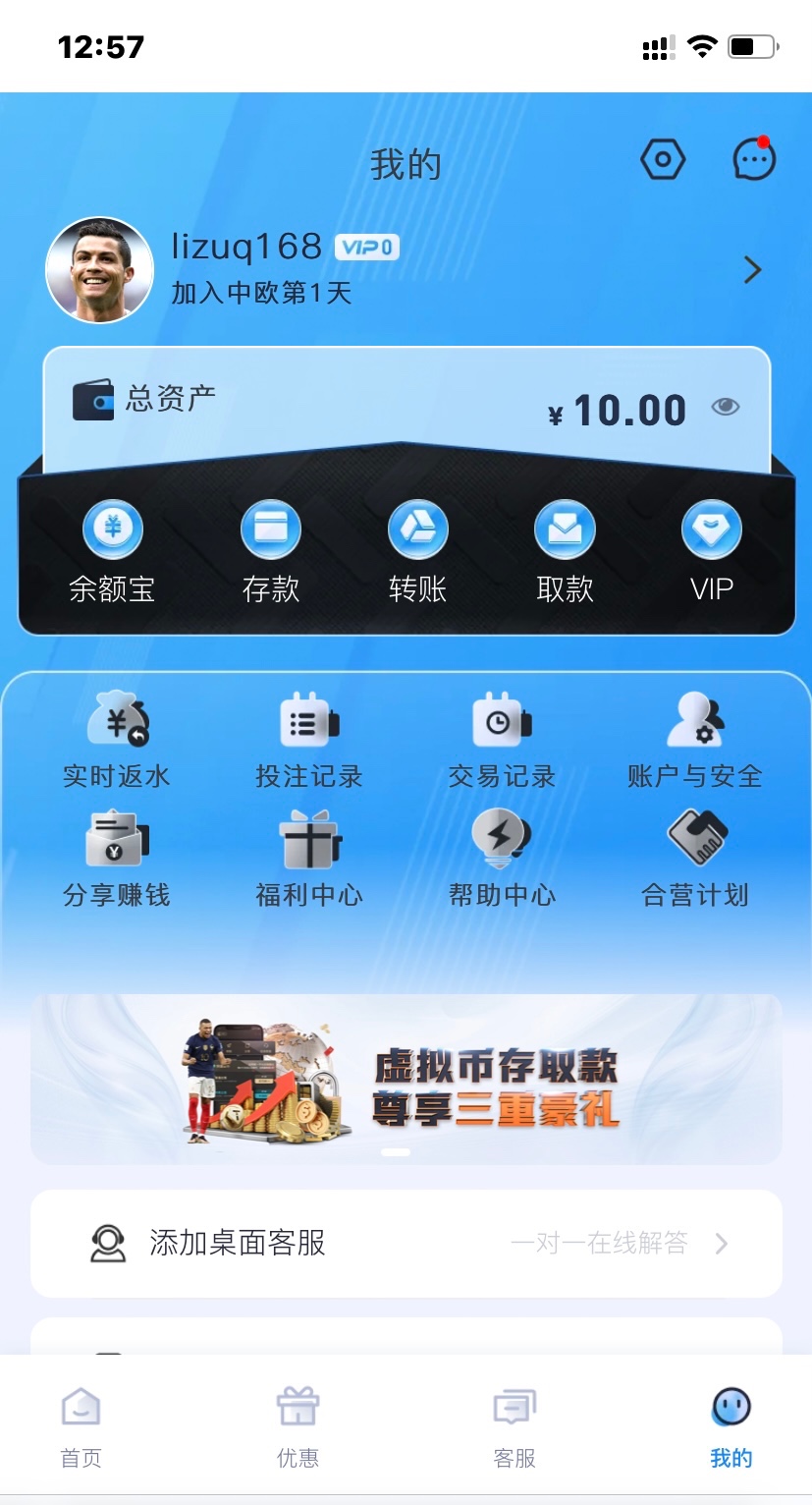Tap 存款 to deposit funds
The height and width of the screenshot is (1505, 812).
point(270,551)
